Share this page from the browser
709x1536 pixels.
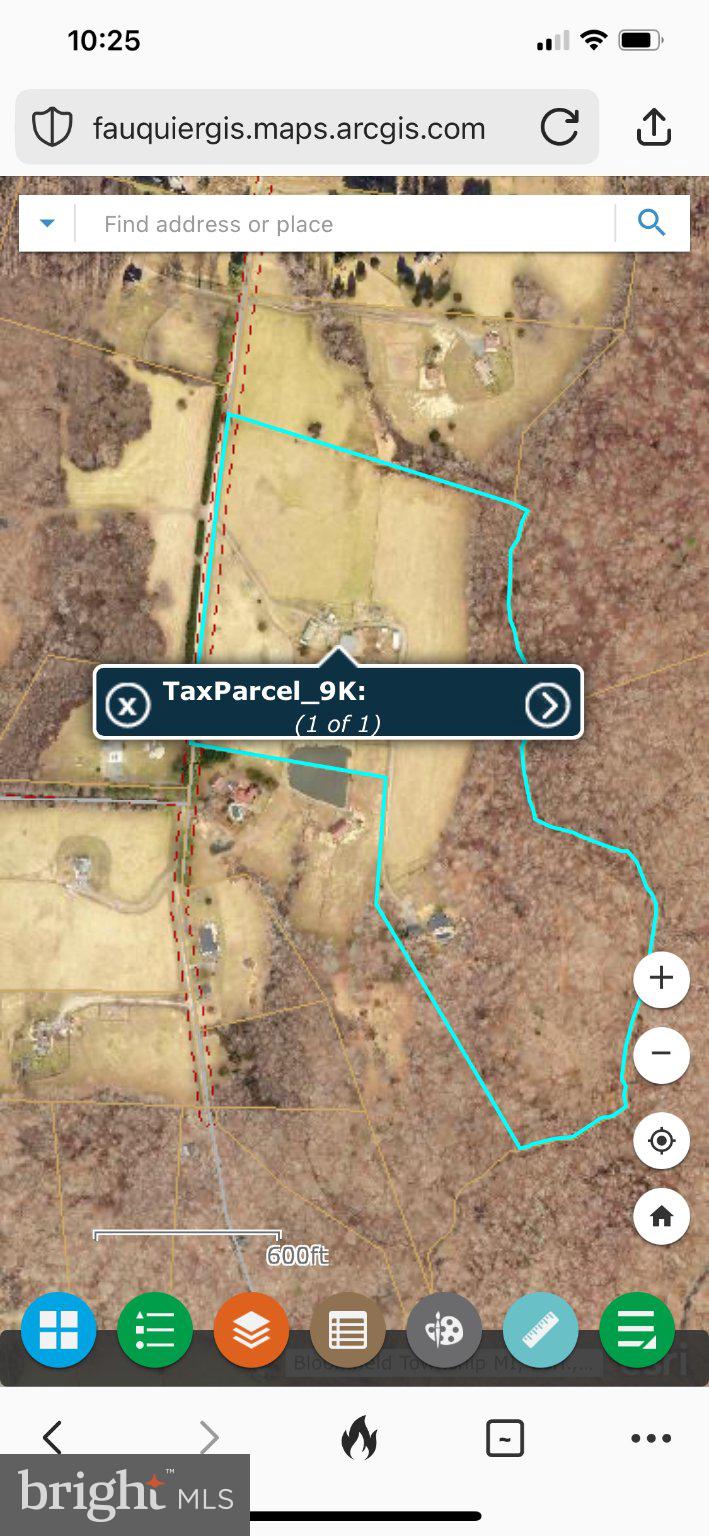click(x=653, y=127)
